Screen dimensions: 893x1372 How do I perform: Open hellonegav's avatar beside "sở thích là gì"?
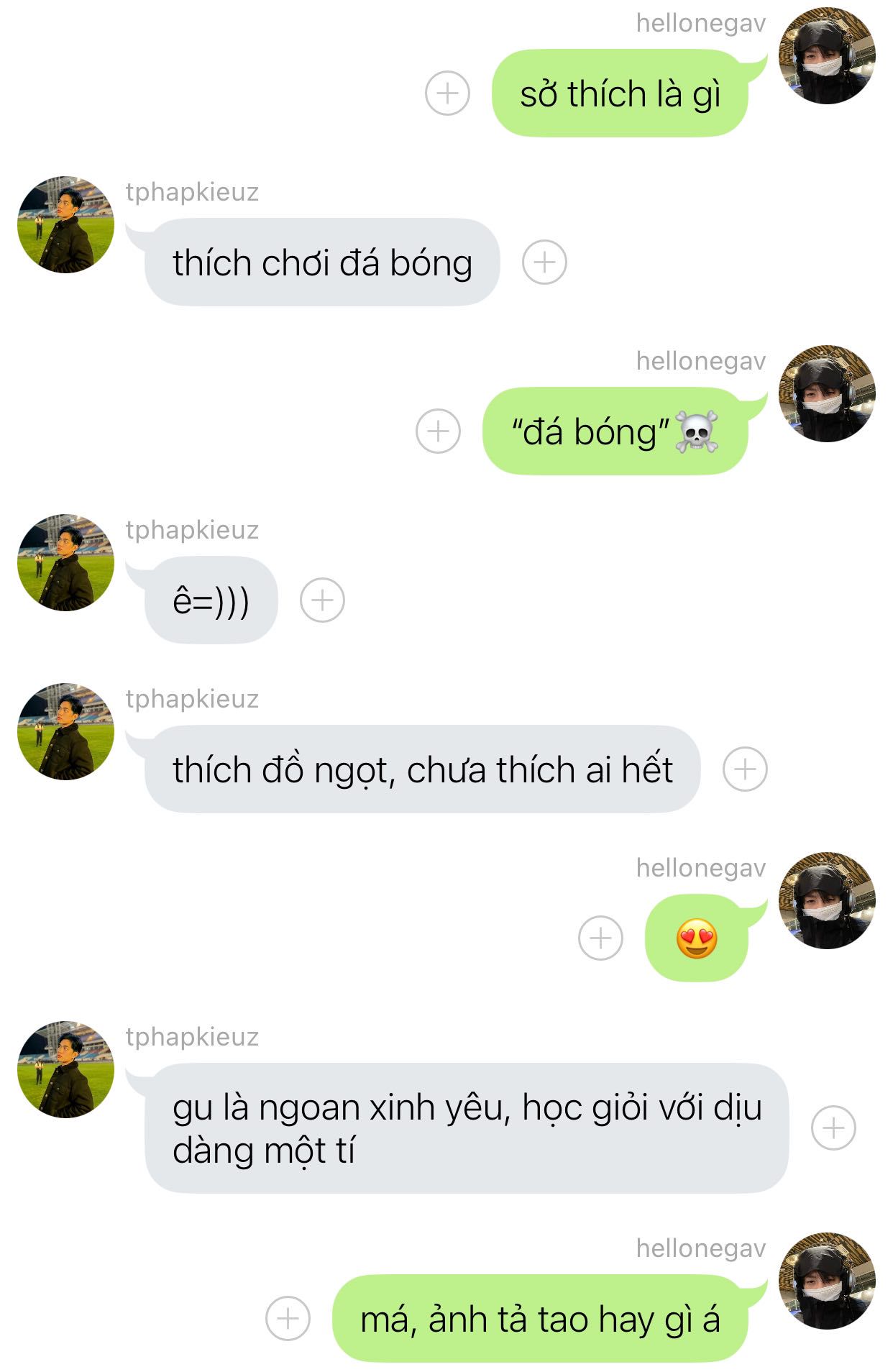click(x=828, y=56)
